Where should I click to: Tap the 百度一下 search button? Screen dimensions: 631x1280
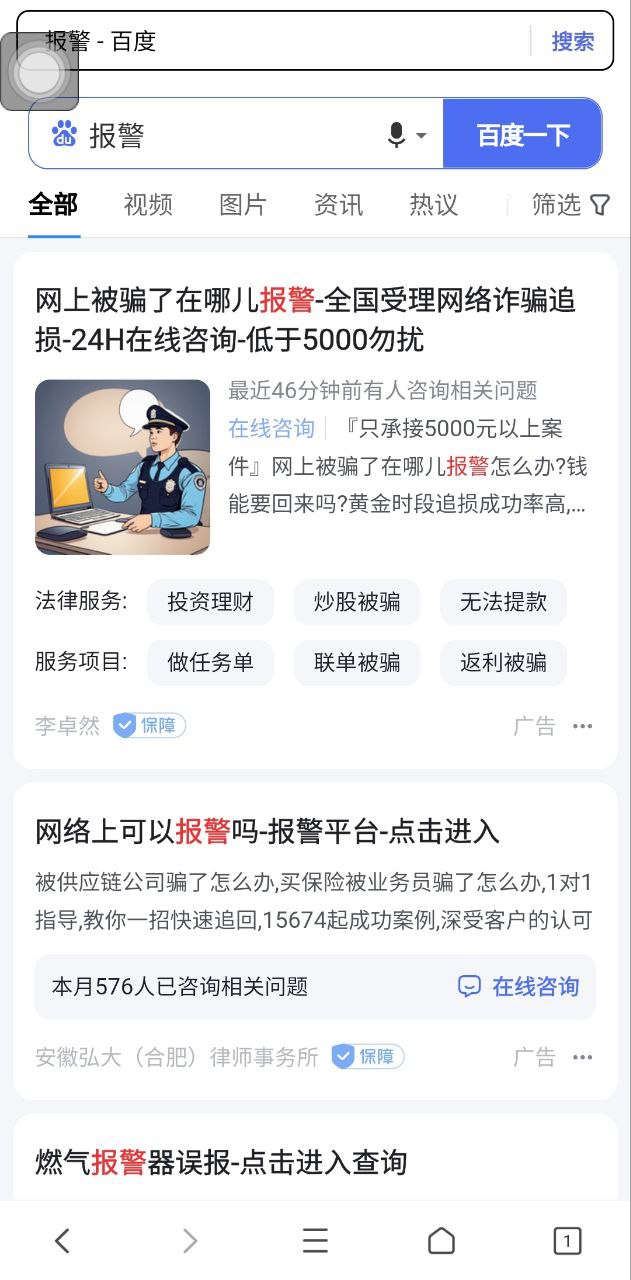[522, 134]
